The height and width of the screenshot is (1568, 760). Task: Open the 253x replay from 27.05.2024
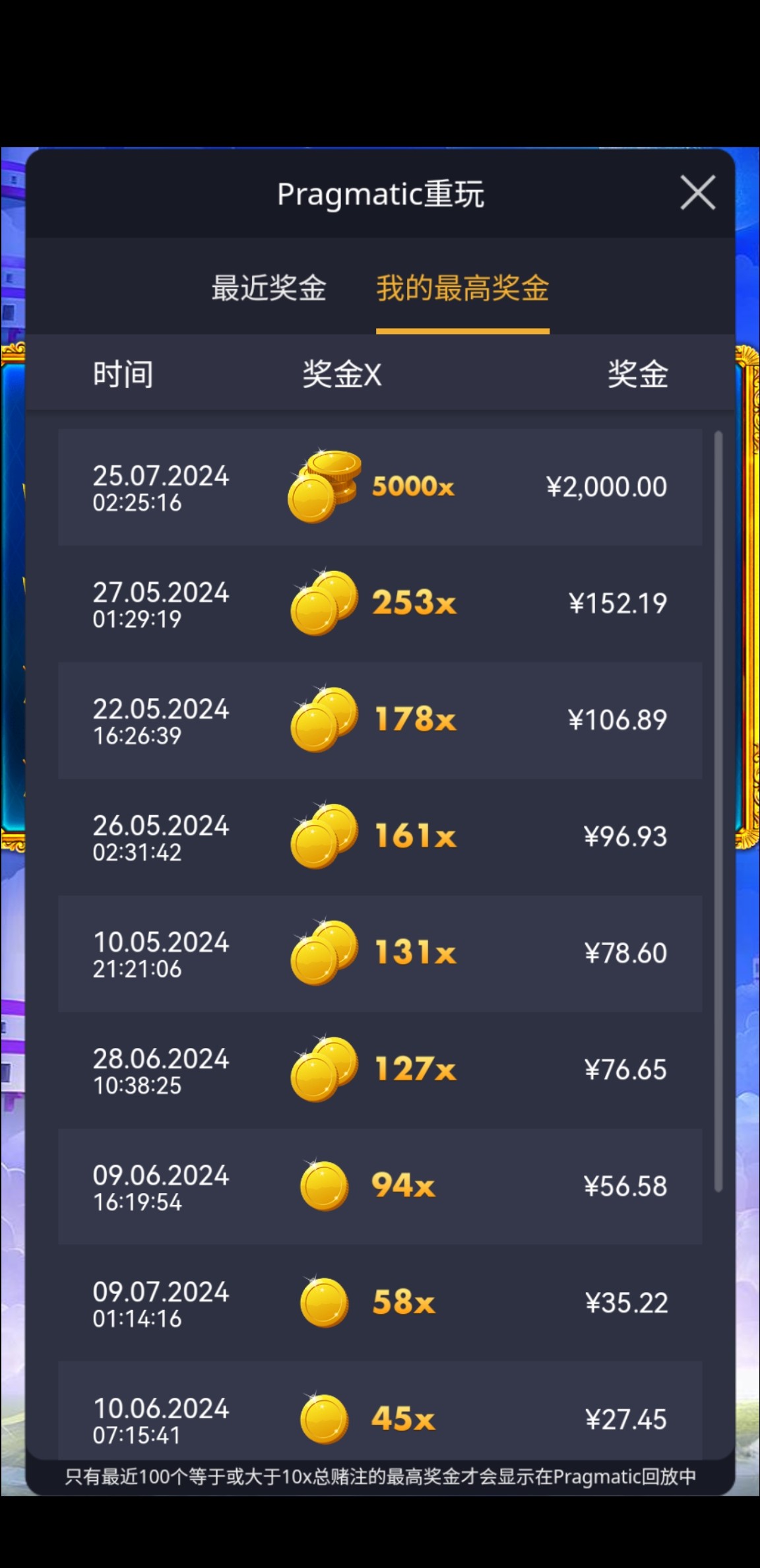[x=379, y=603]
